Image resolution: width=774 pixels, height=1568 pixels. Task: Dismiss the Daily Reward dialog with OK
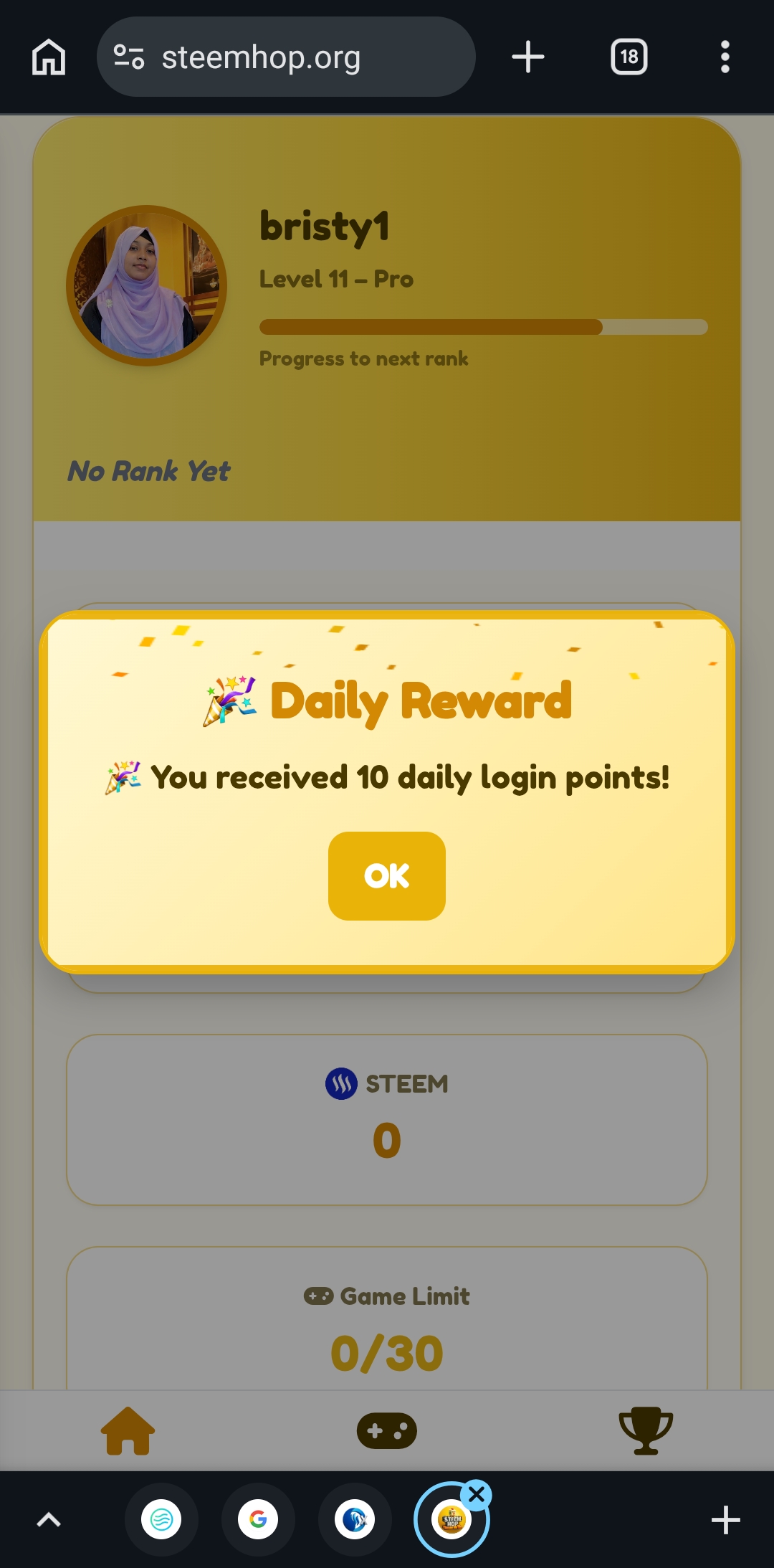coord(386,875)
